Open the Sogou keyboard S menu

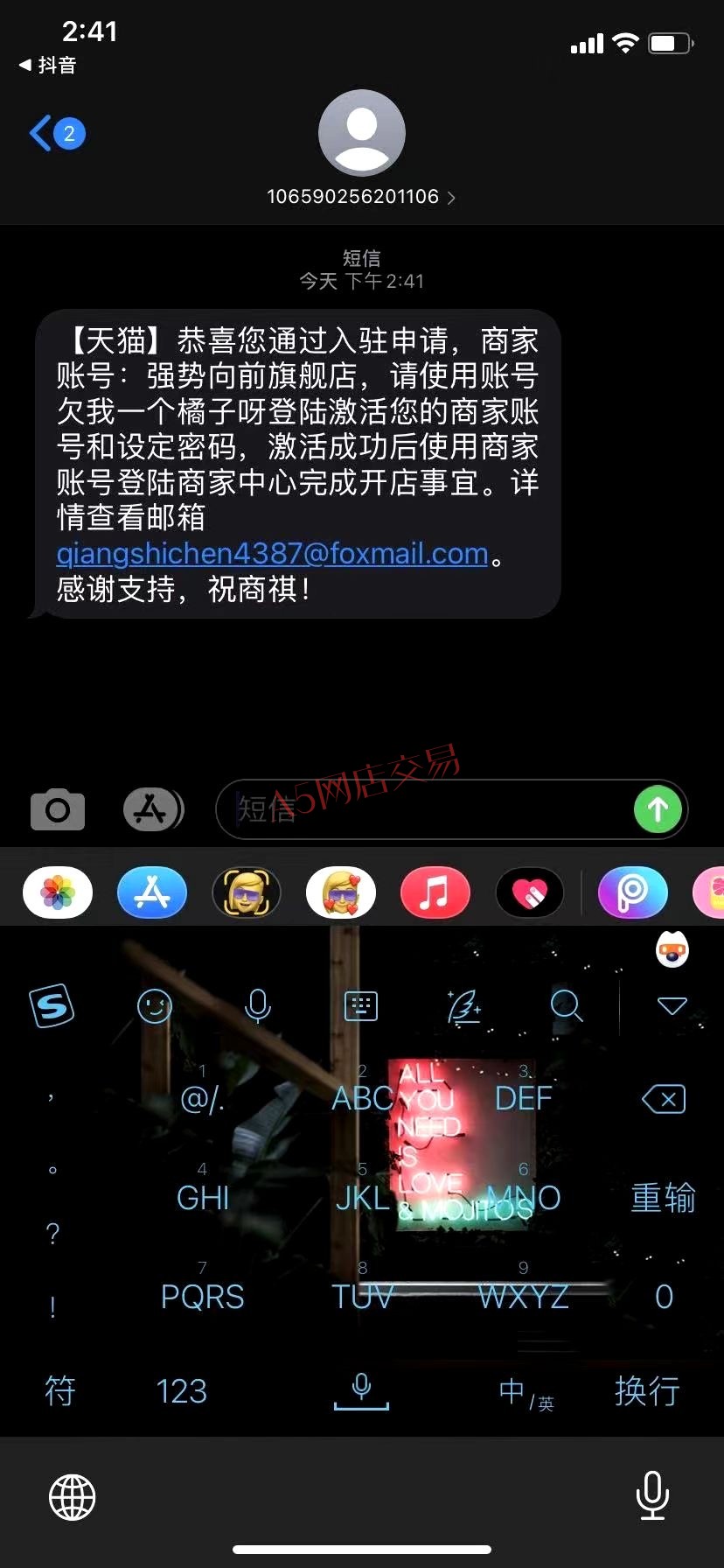tap(52, 1007)
